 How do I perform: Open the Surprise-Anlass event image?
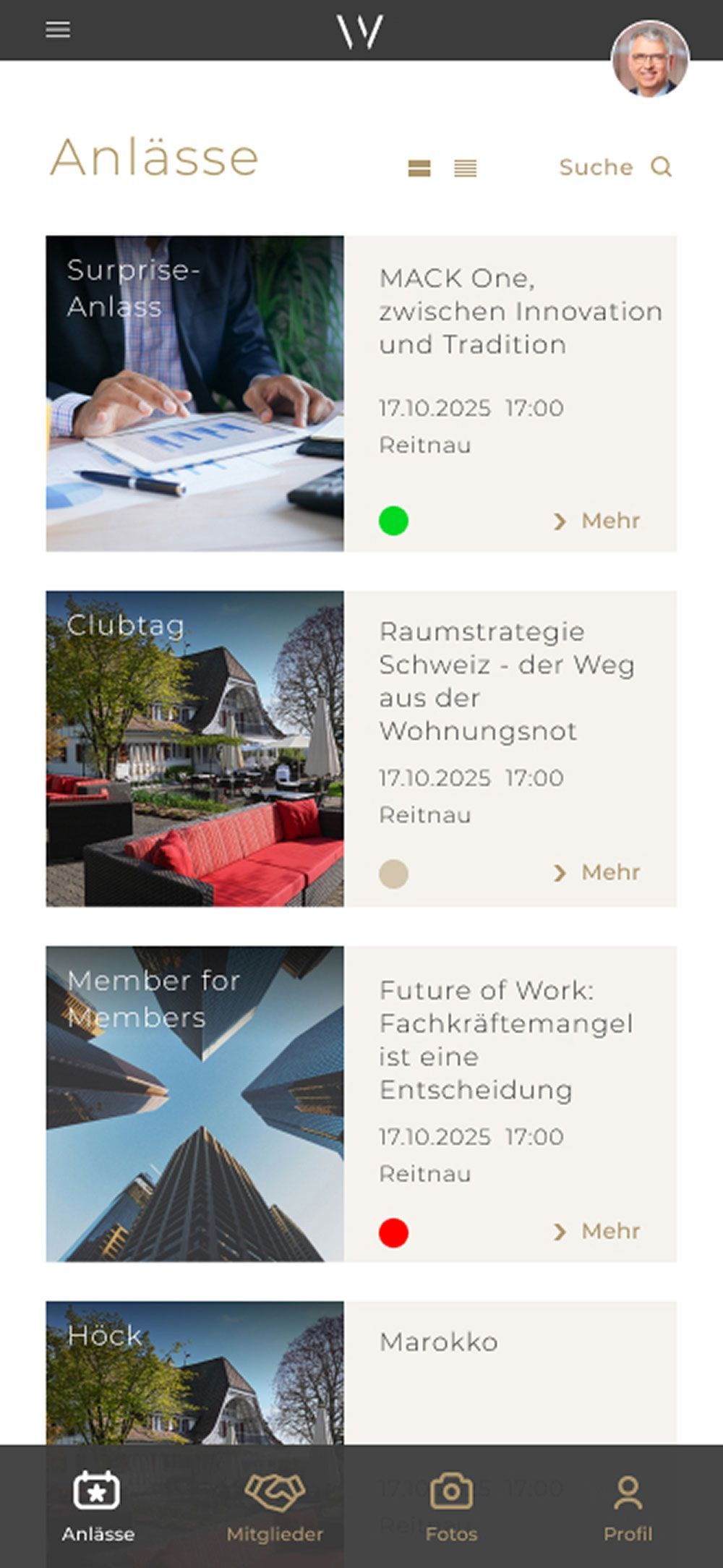195,393
